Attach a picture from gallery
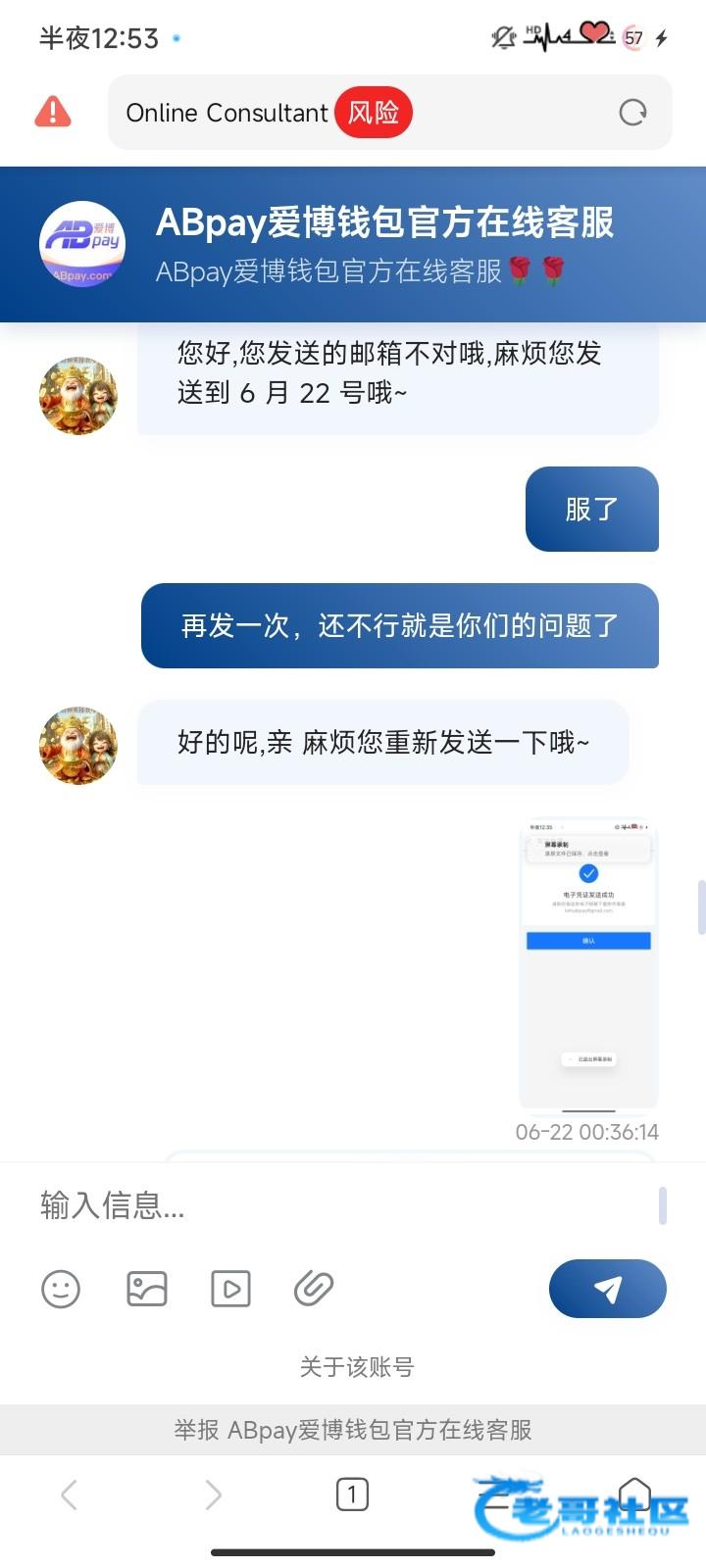Viewport: 706px width, 1568px height. pyautogui.click(x=147, y=1289)
